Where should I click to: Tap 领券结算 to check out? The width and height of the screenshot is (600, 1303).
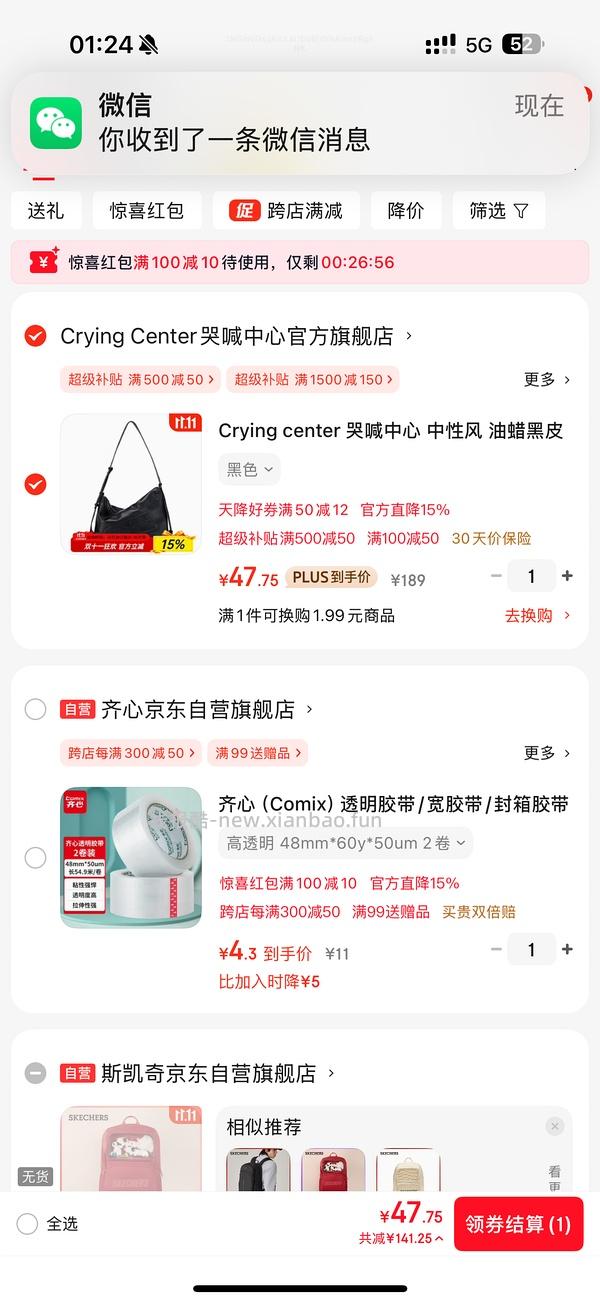coord(518,1224)
